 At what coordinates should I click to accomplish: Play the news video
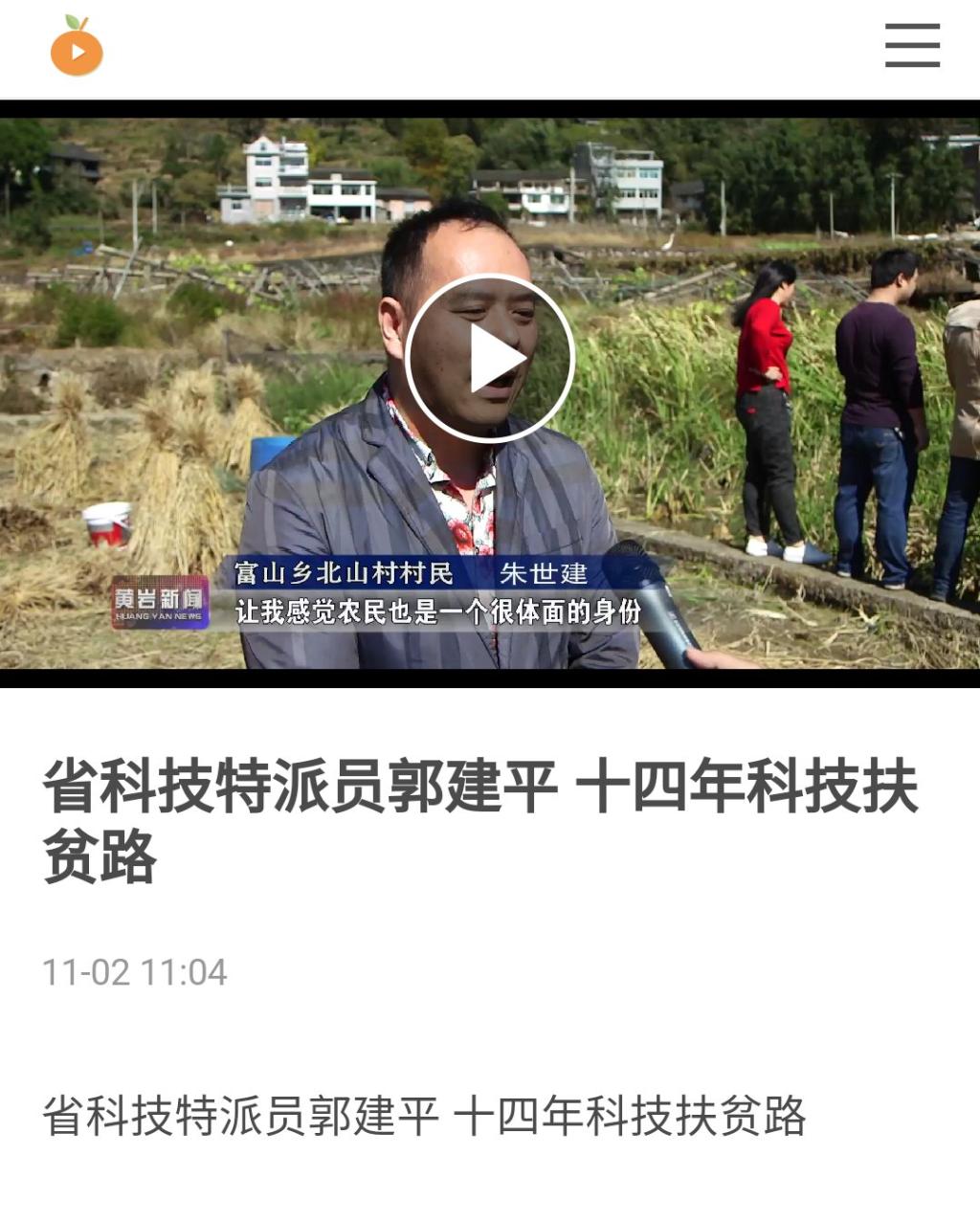489,359
